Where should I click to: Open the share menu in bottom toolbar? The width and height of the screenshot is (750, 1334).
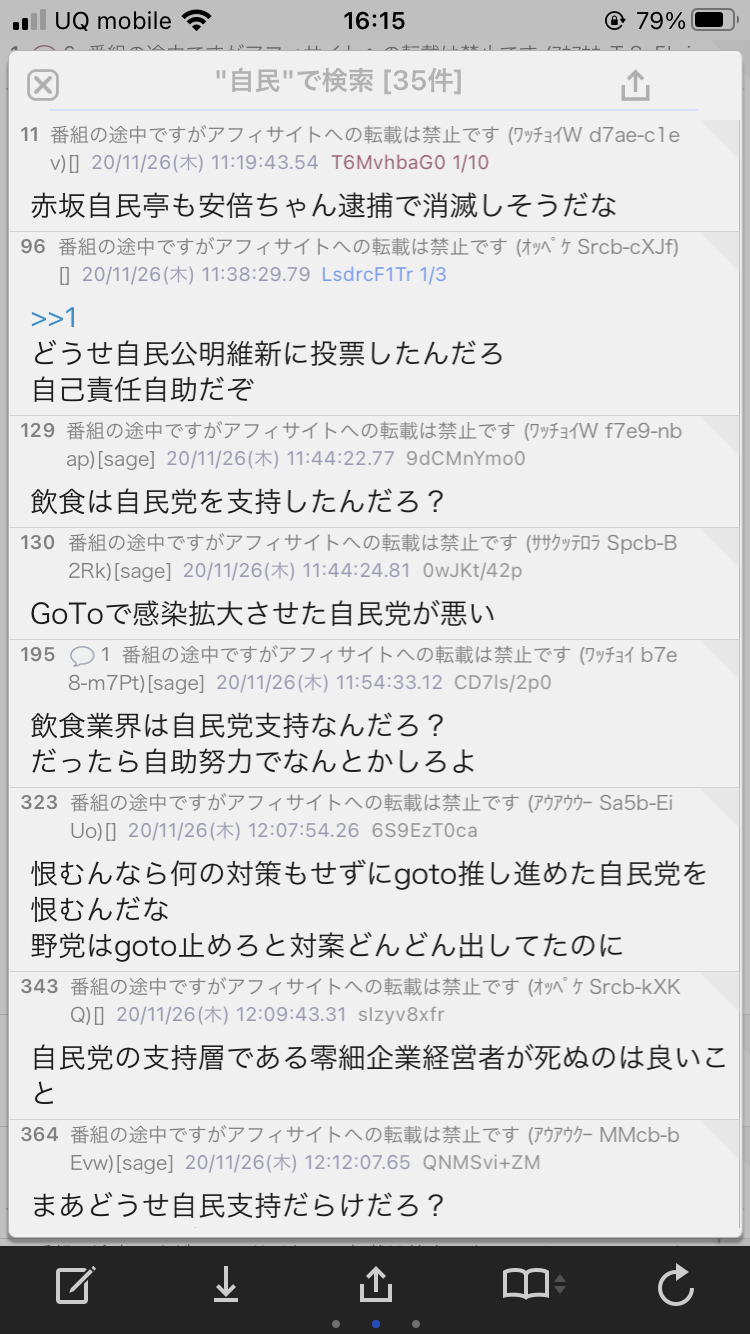(x=375, y=1283)
